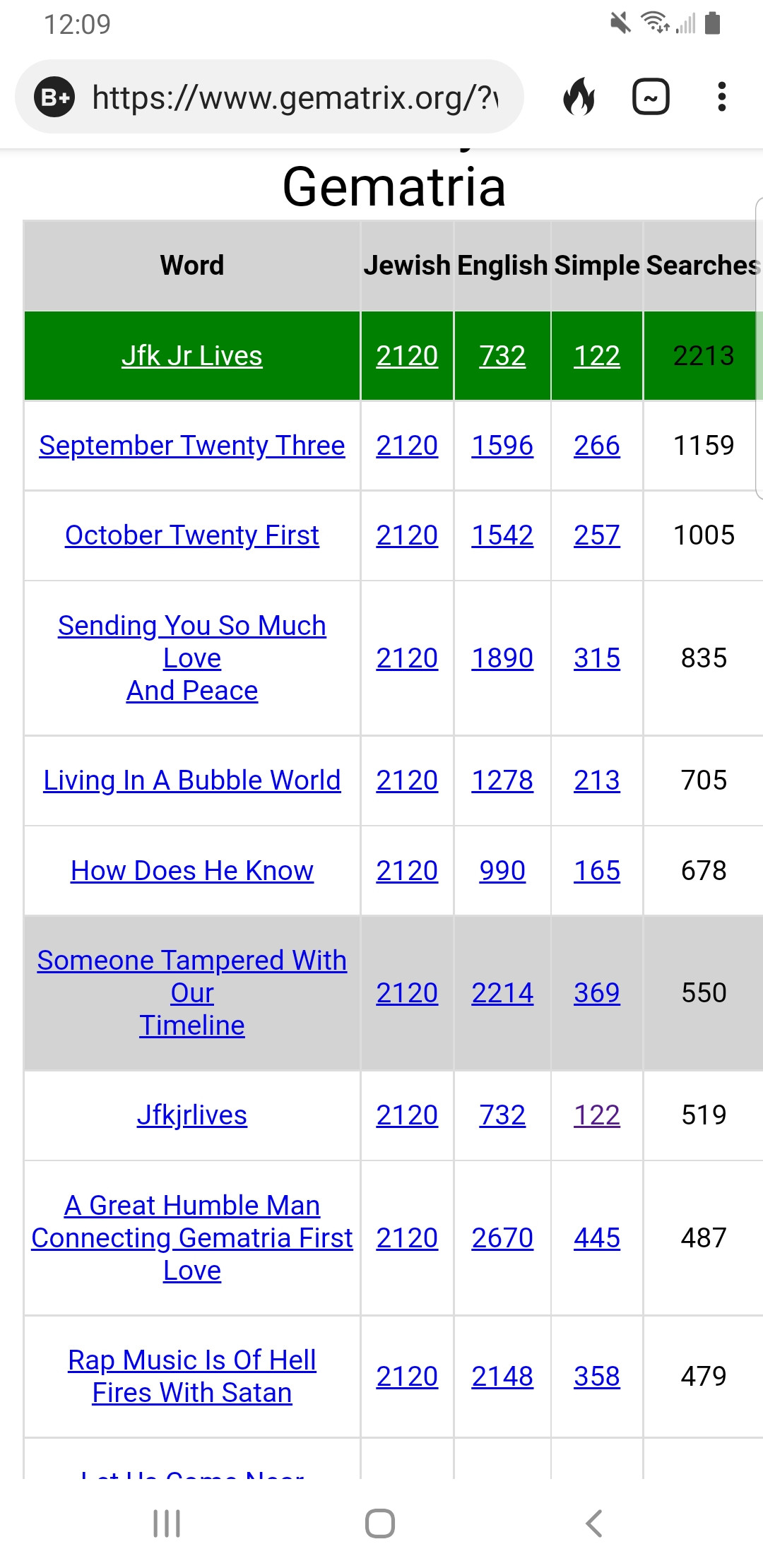Select English value 1596 for September Twenty Three
763x1568 pixels.
pyautogui.click(x=502, y=446)
